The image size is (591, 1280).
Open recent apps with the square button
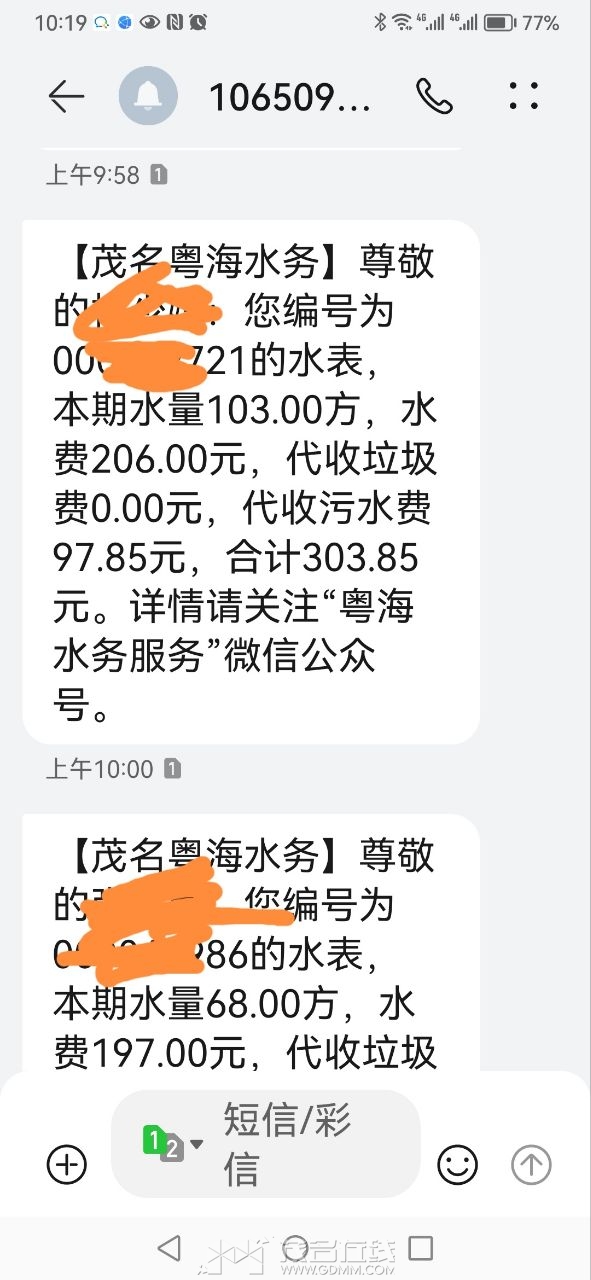pyautogui.click(x=422, y=1247)
